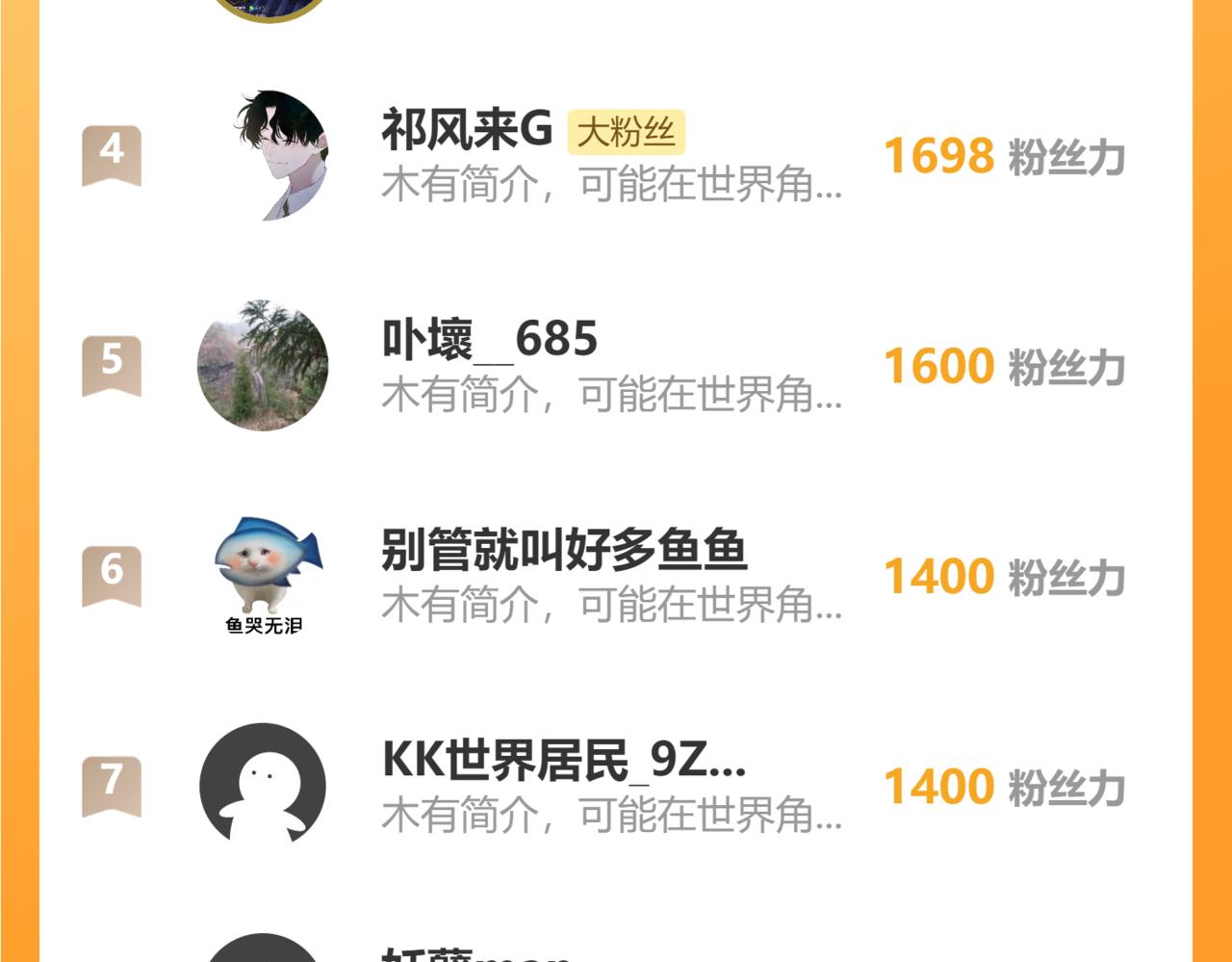View the avatar of 祁风来G

pos(263,156)
